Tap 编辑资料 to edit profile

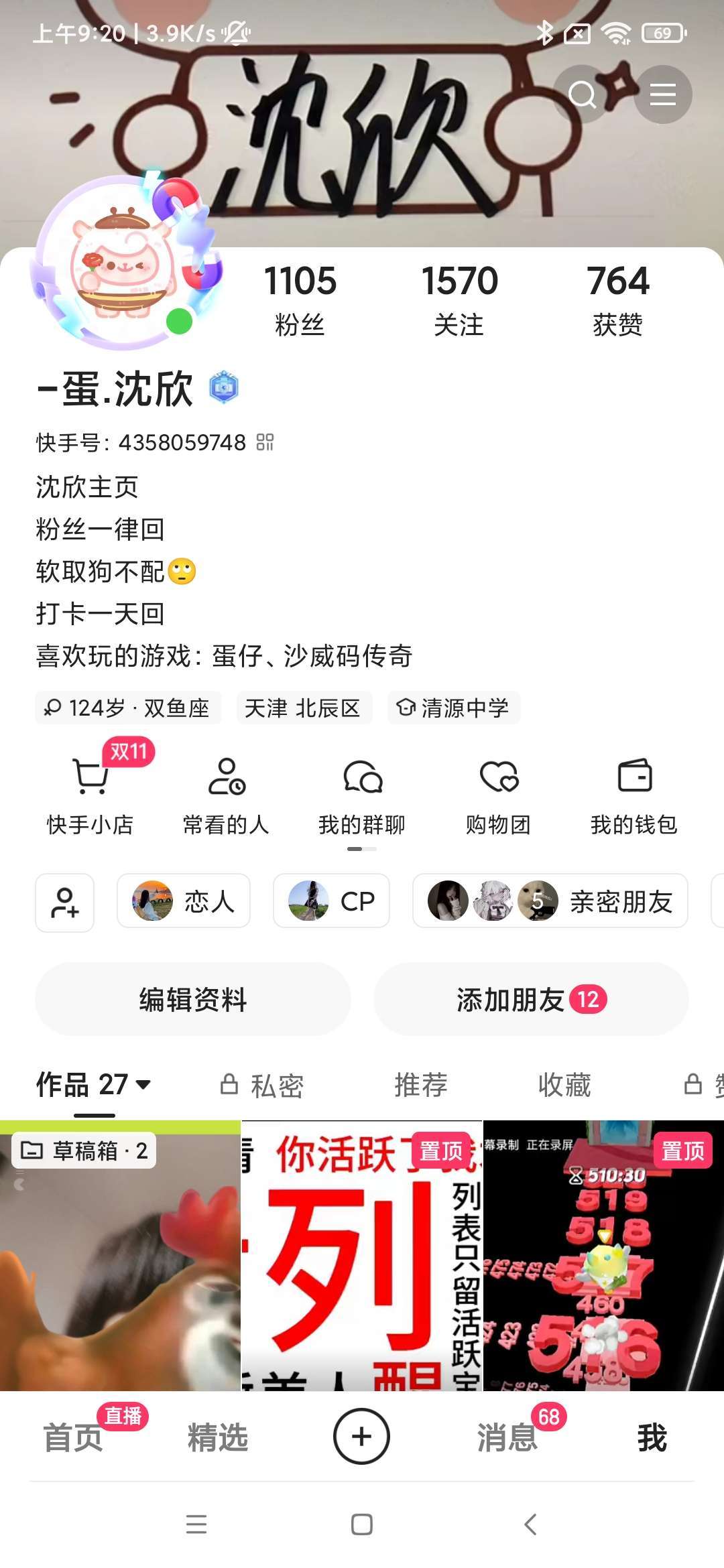[193, 999]
